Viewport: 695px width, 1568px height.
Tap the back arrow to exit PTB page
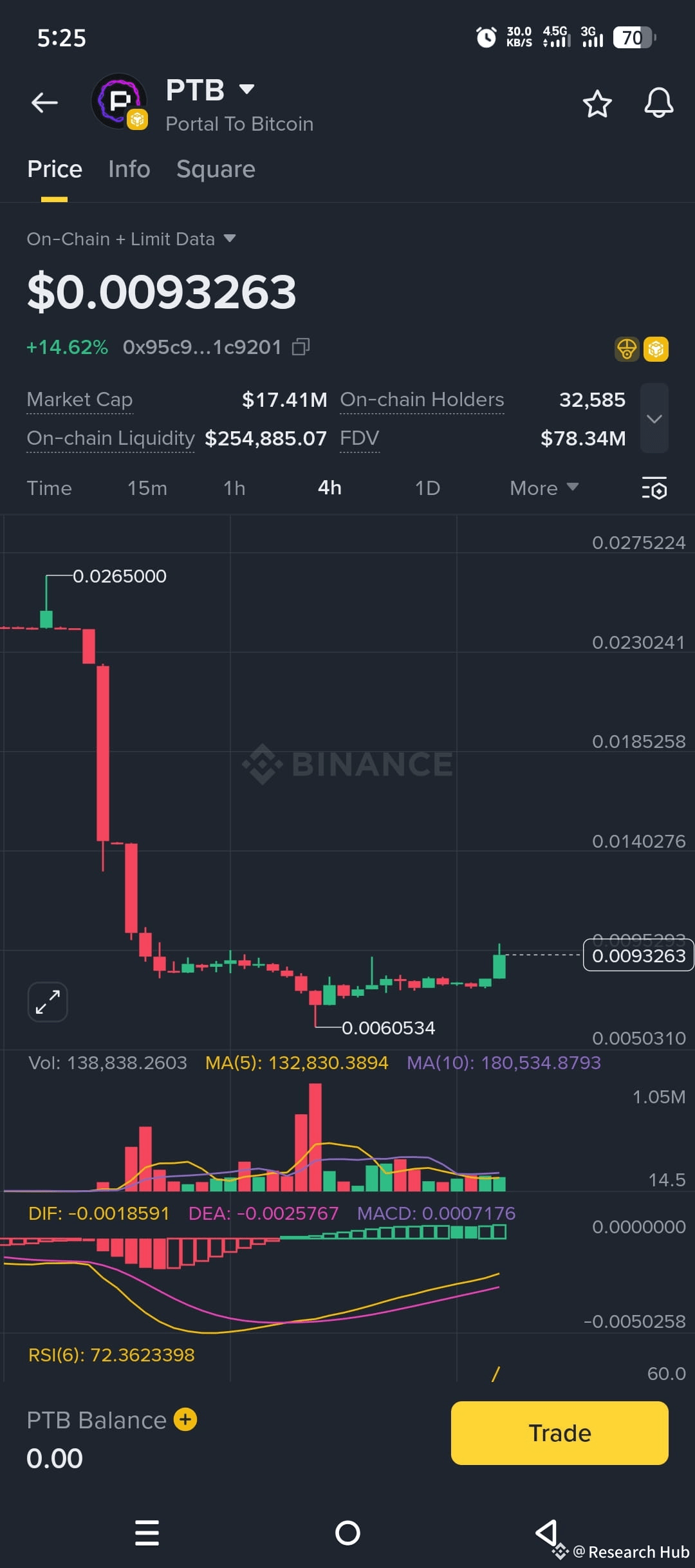pos(43,102)
